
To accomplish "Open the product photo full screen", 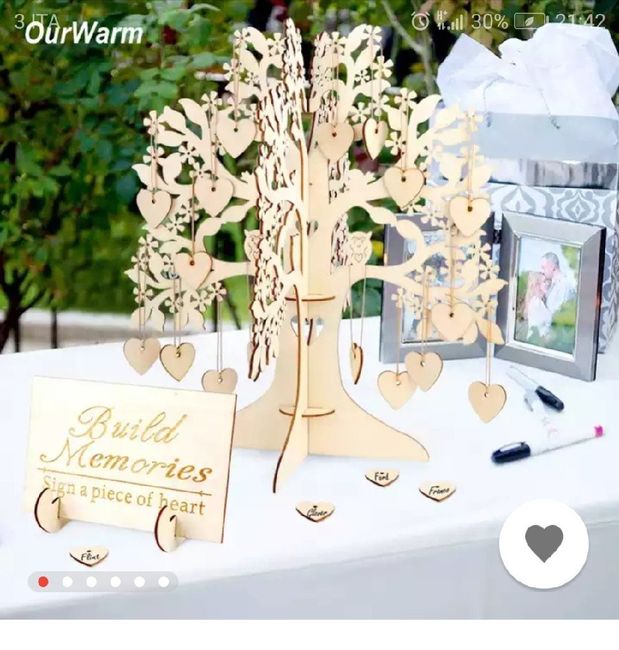I will [x=309, y=300].
